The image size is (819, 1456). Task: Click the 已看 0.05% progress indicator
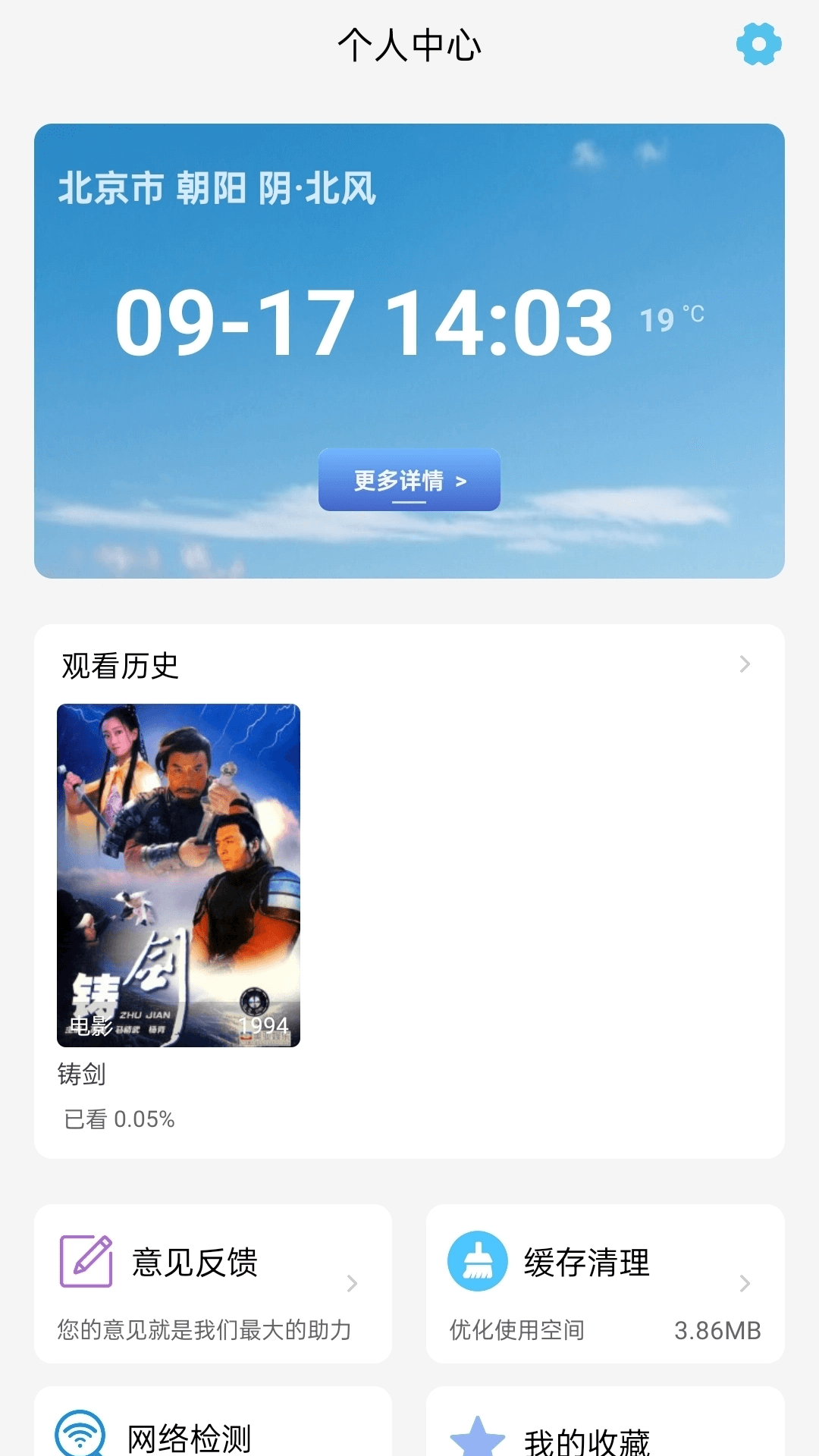118,1119
